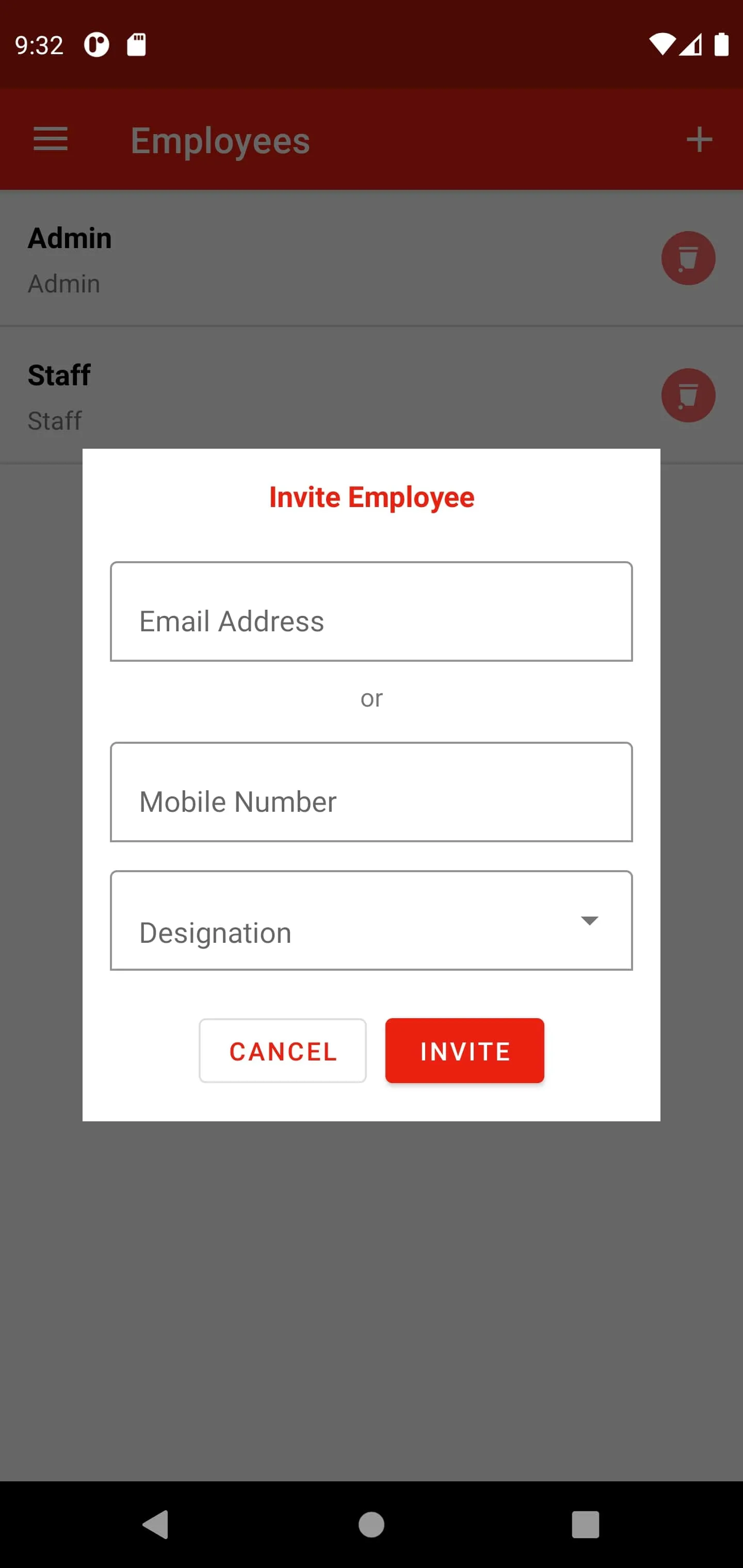Cancel the Invite Employee dialog
Screen dimensions: 743x1568
click(x=283, y=1051)
